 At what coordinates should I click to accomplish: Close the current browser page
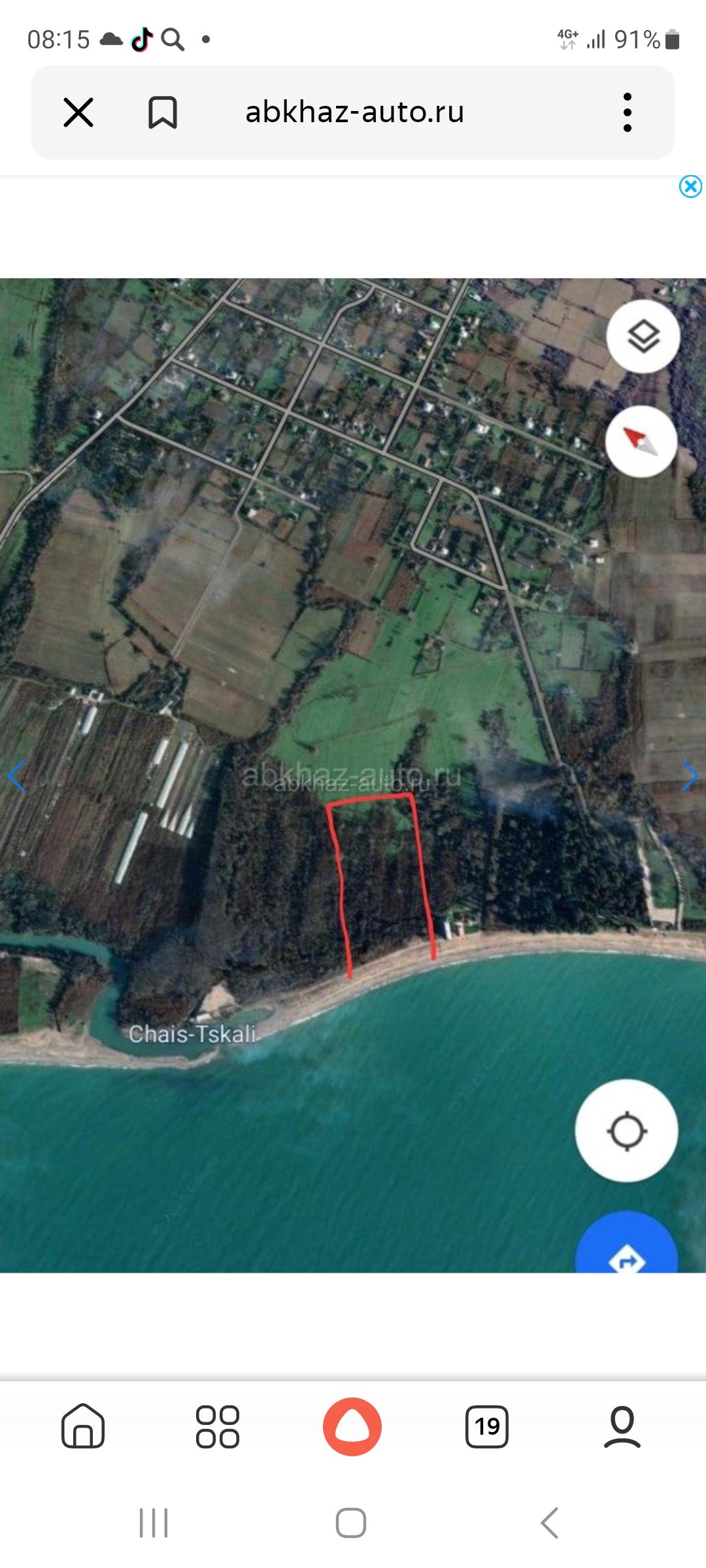(x=78, y=112)
